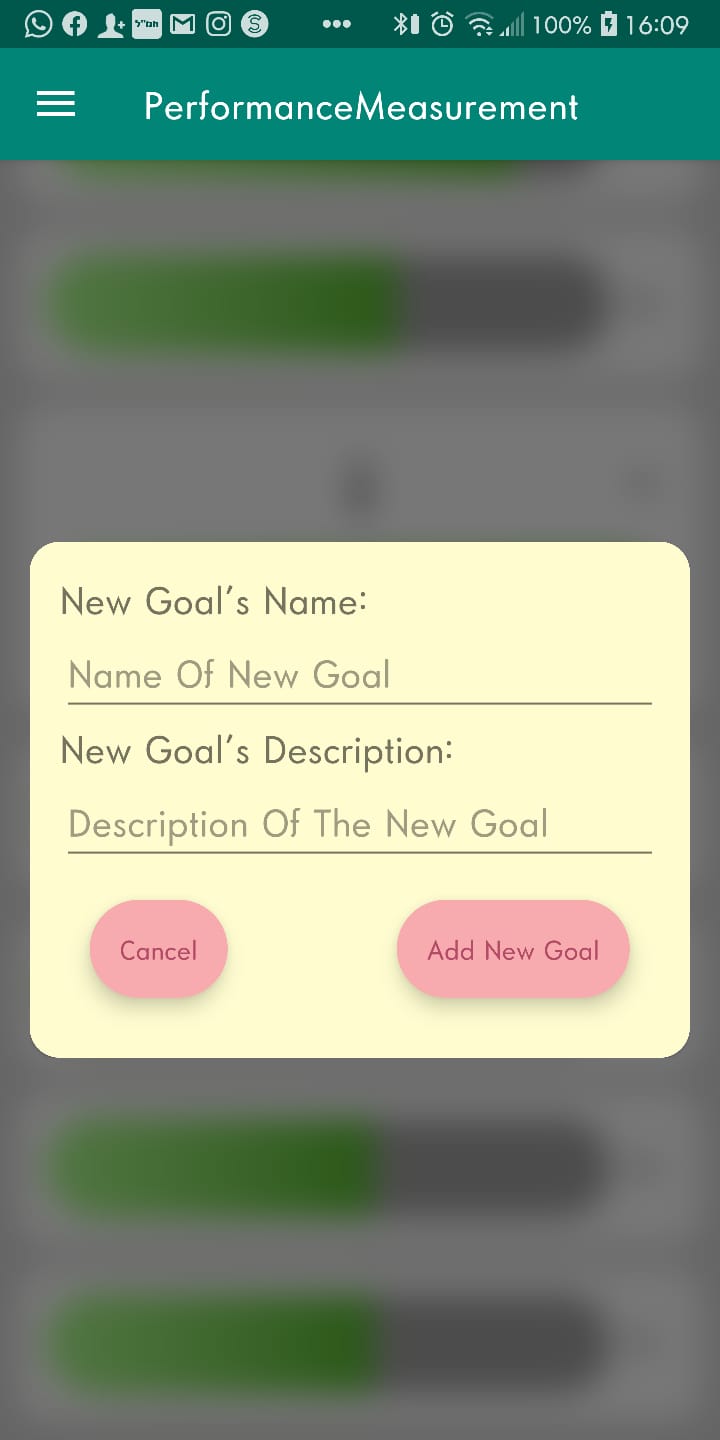The height and width of the screenshot is (1440, 720).
Task: Cancel the new goal dialog
Action: pyautogui.click(x=159, y=950)
